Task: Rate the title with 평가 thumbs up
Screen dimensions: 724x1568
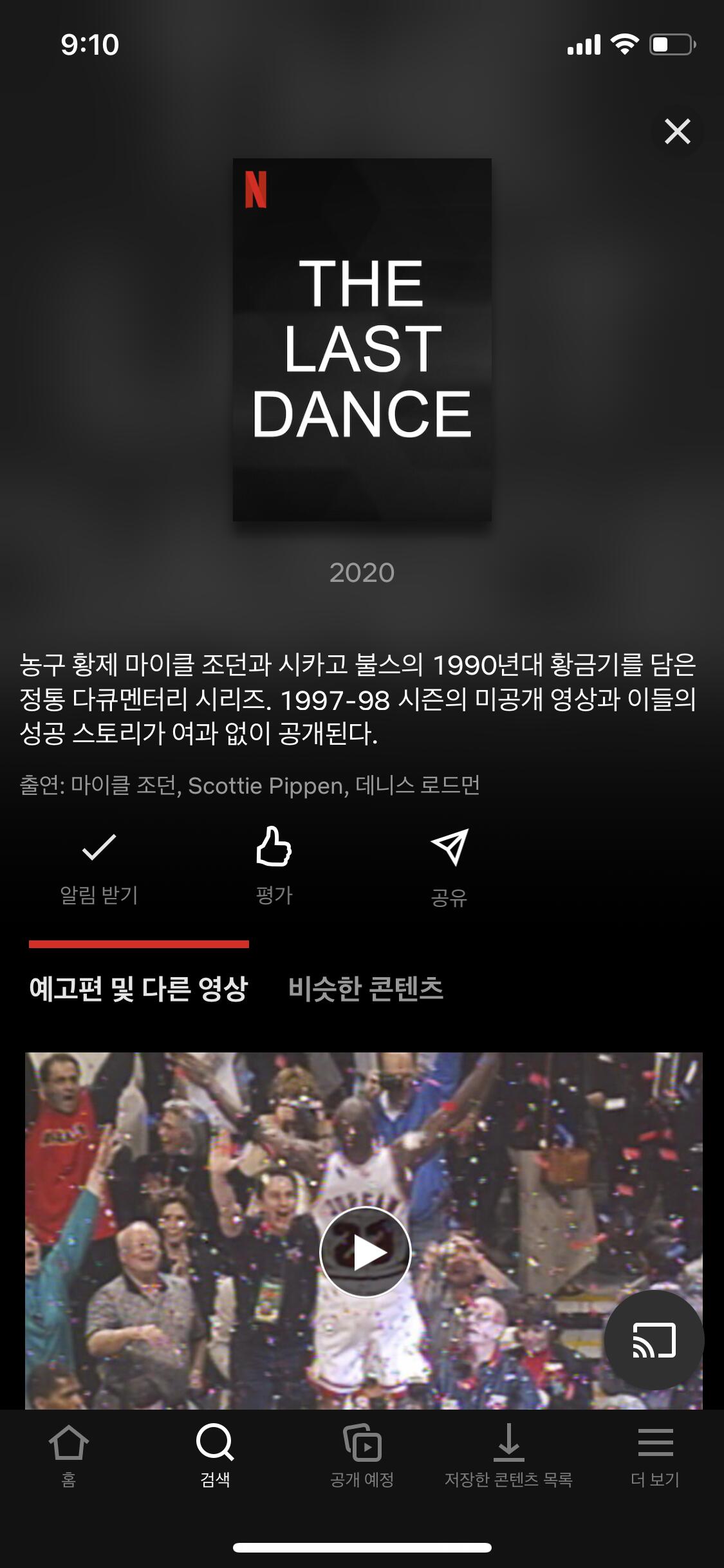Action: 274,866
